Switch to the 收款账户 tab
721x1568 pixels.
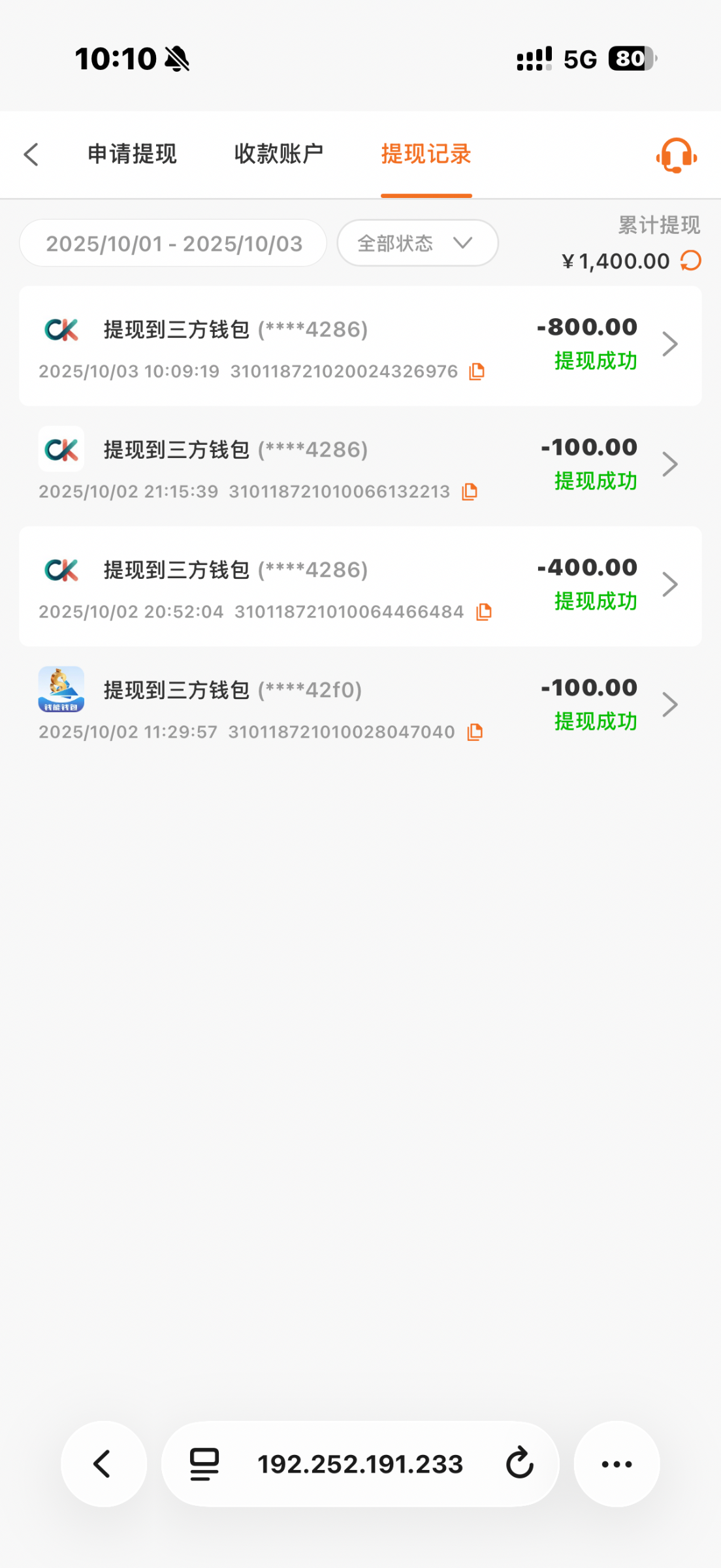[279, 154]
